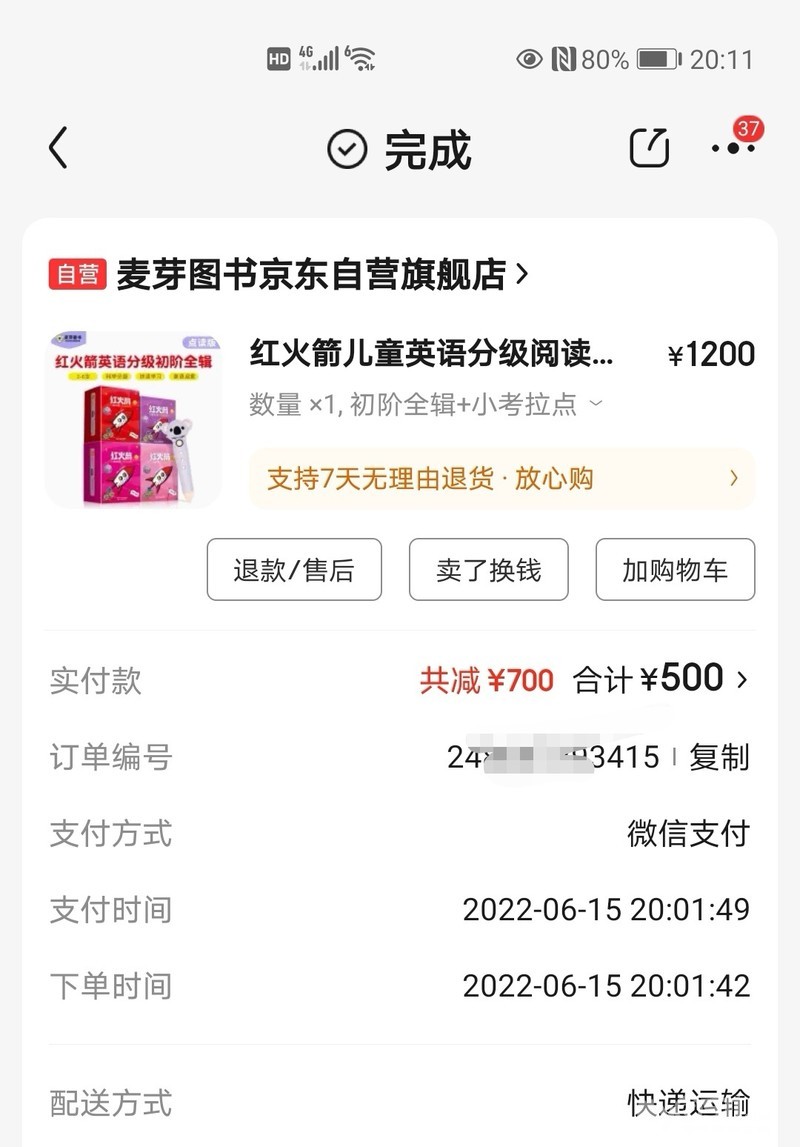Add the item via 加购物车
This screenshot has width=800, height=1147.
tap(675, 570)
